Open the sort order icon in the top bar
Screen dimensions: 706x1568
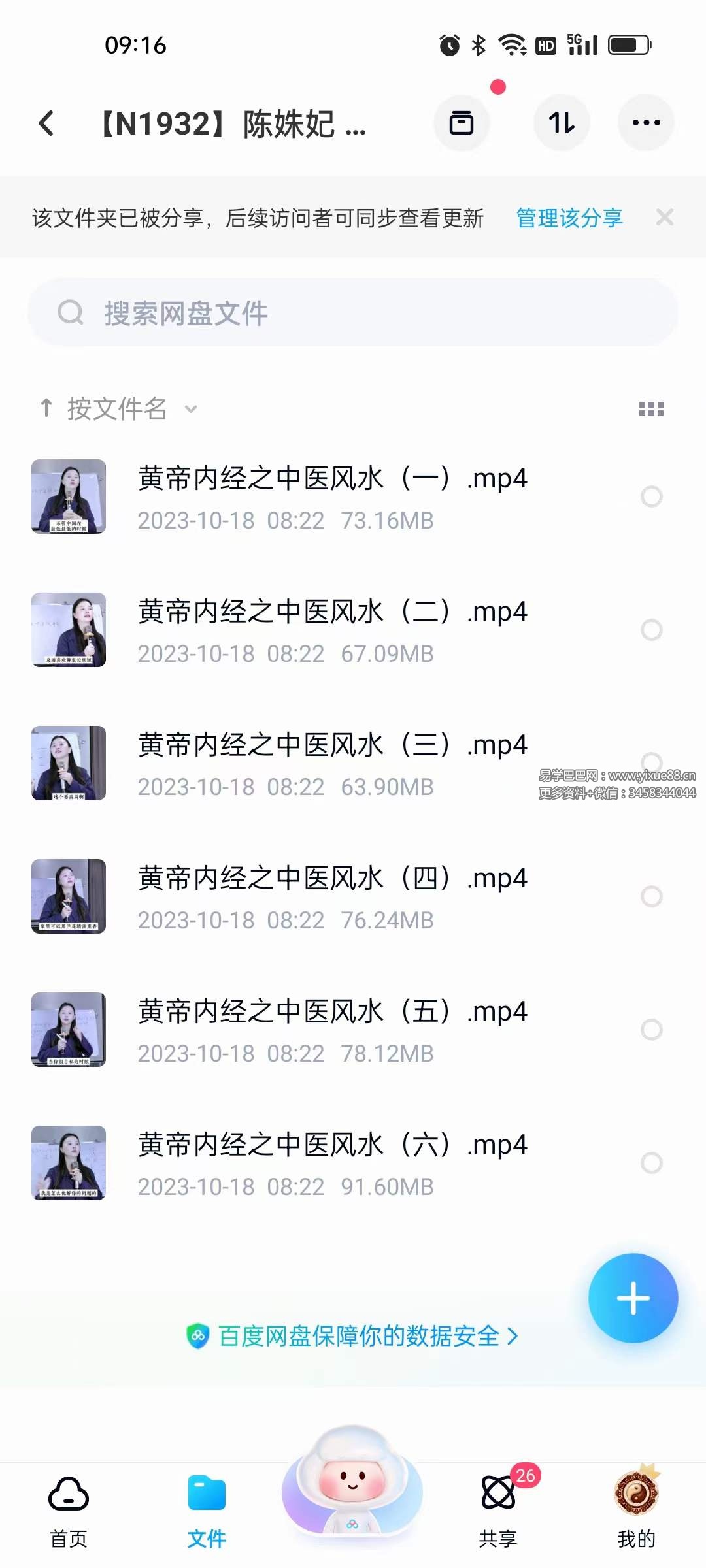coord(561,122)
